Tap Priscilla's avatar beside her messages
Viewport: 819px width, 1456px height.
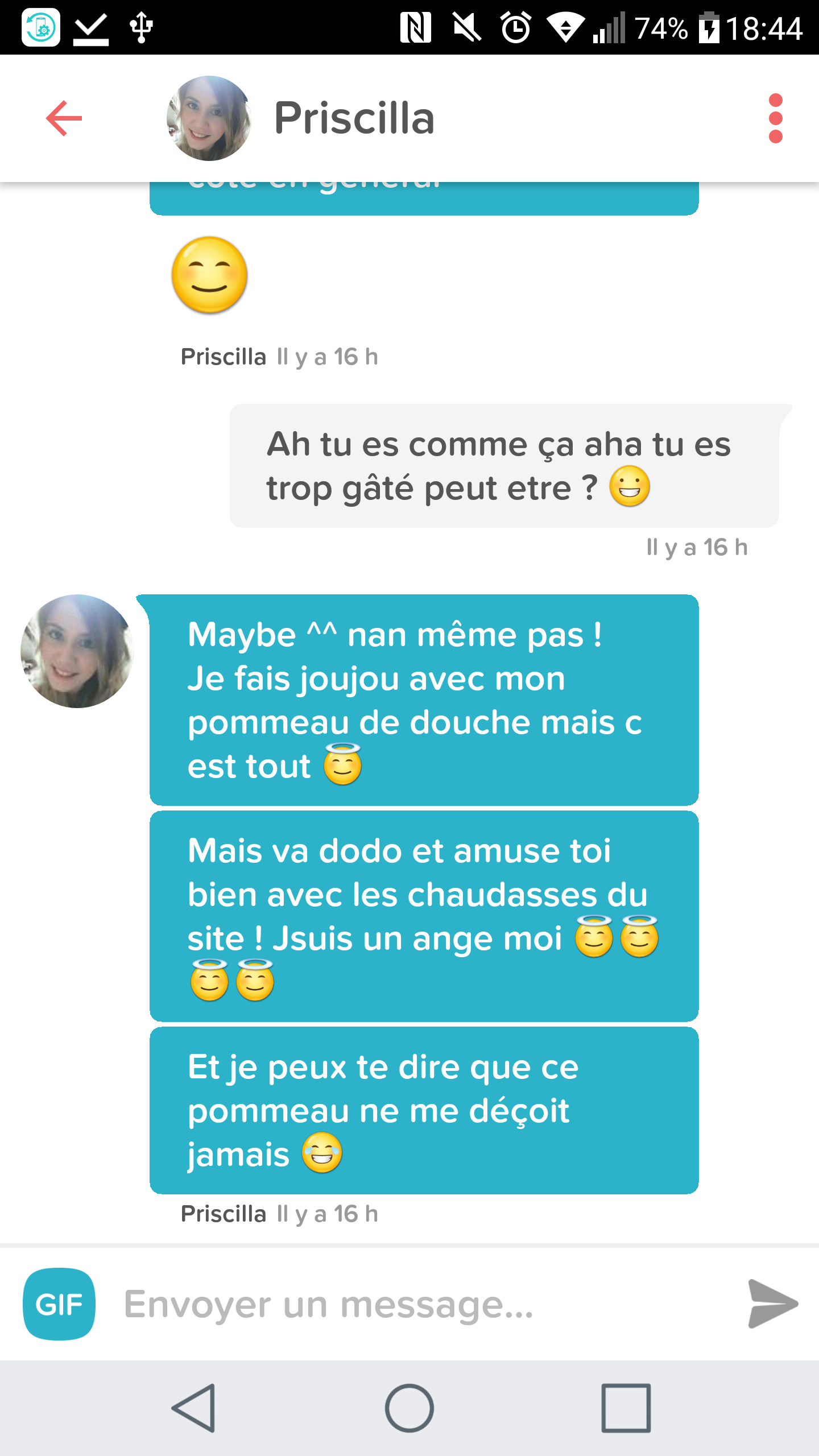(x=77, y=651)
